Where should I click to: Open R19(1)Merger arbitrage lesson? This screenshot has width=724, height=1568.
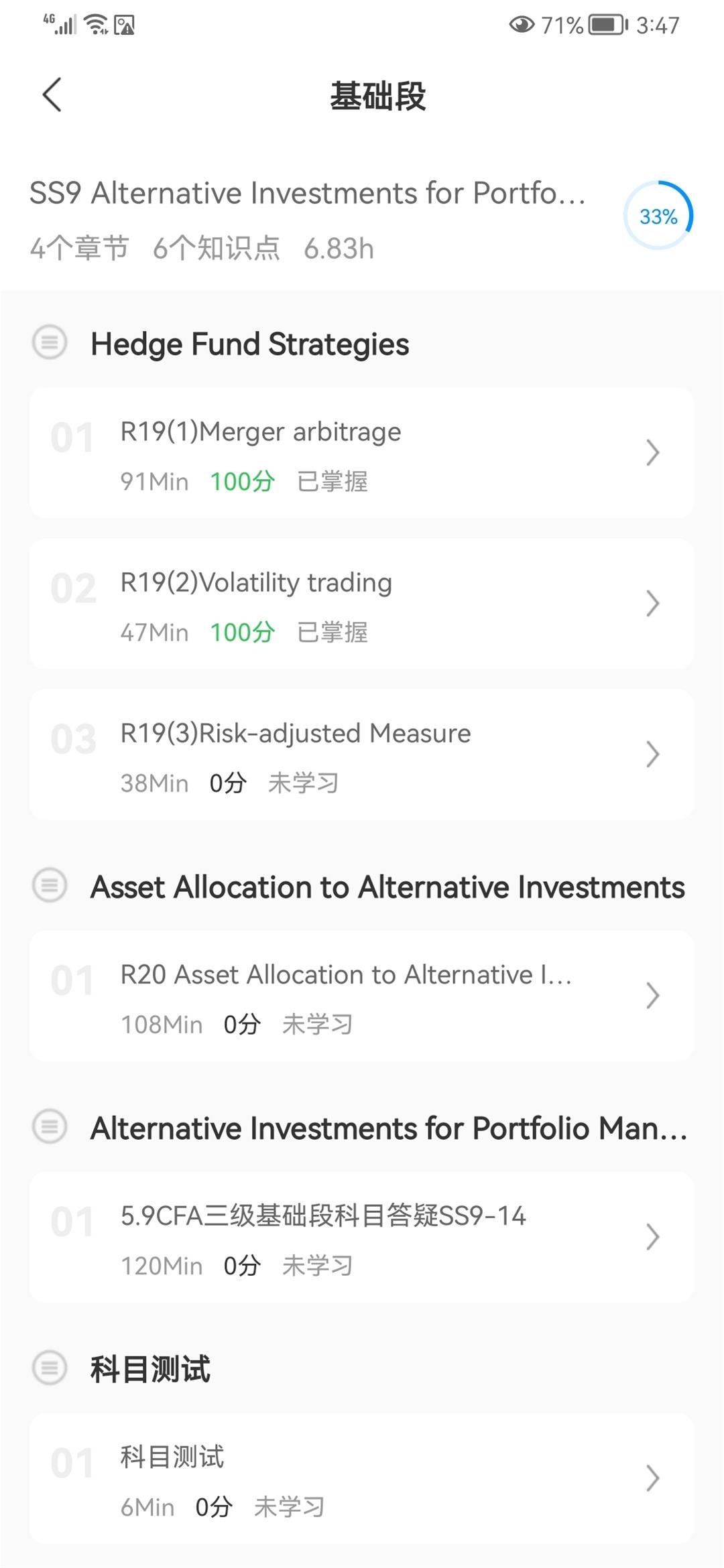(361, 453)
